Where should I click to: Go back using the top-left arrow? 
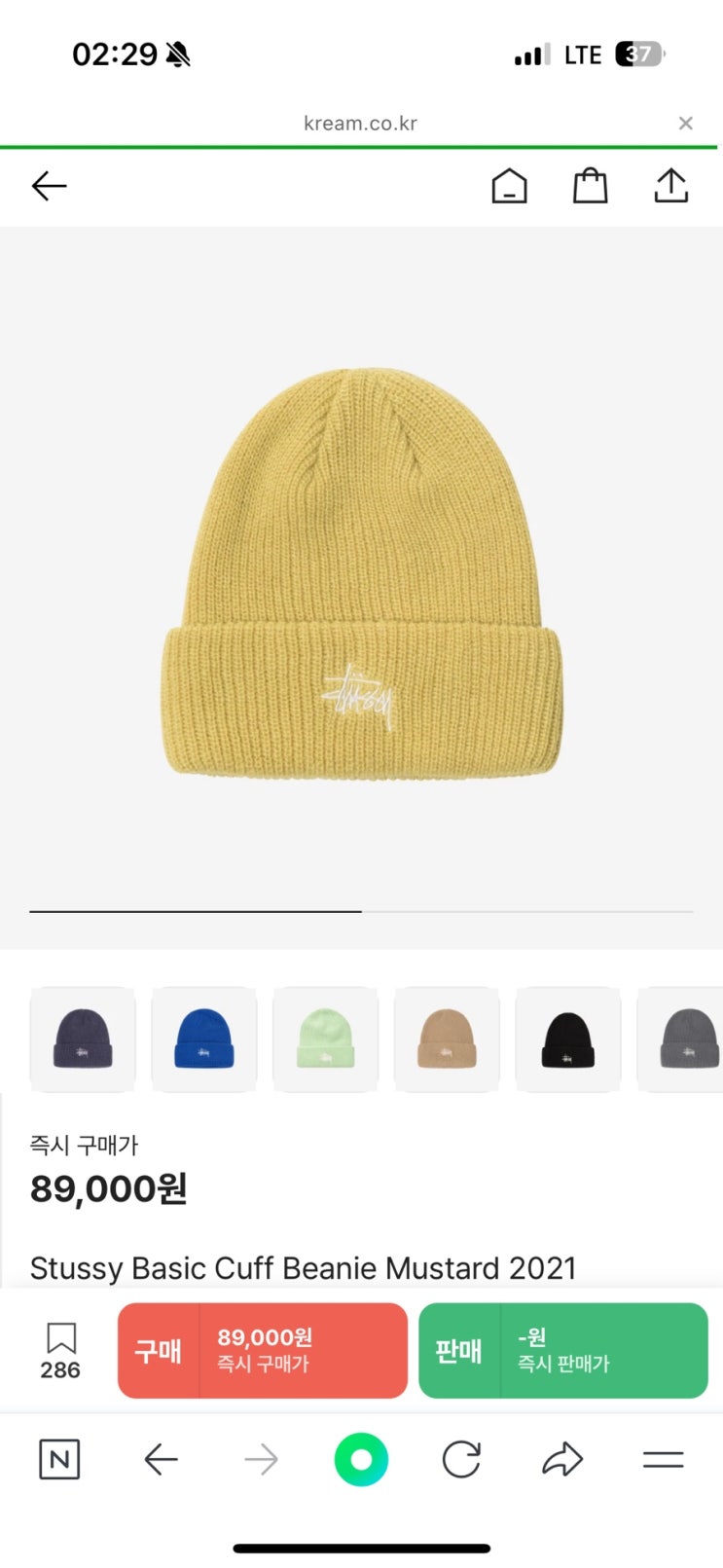point(49,186)
